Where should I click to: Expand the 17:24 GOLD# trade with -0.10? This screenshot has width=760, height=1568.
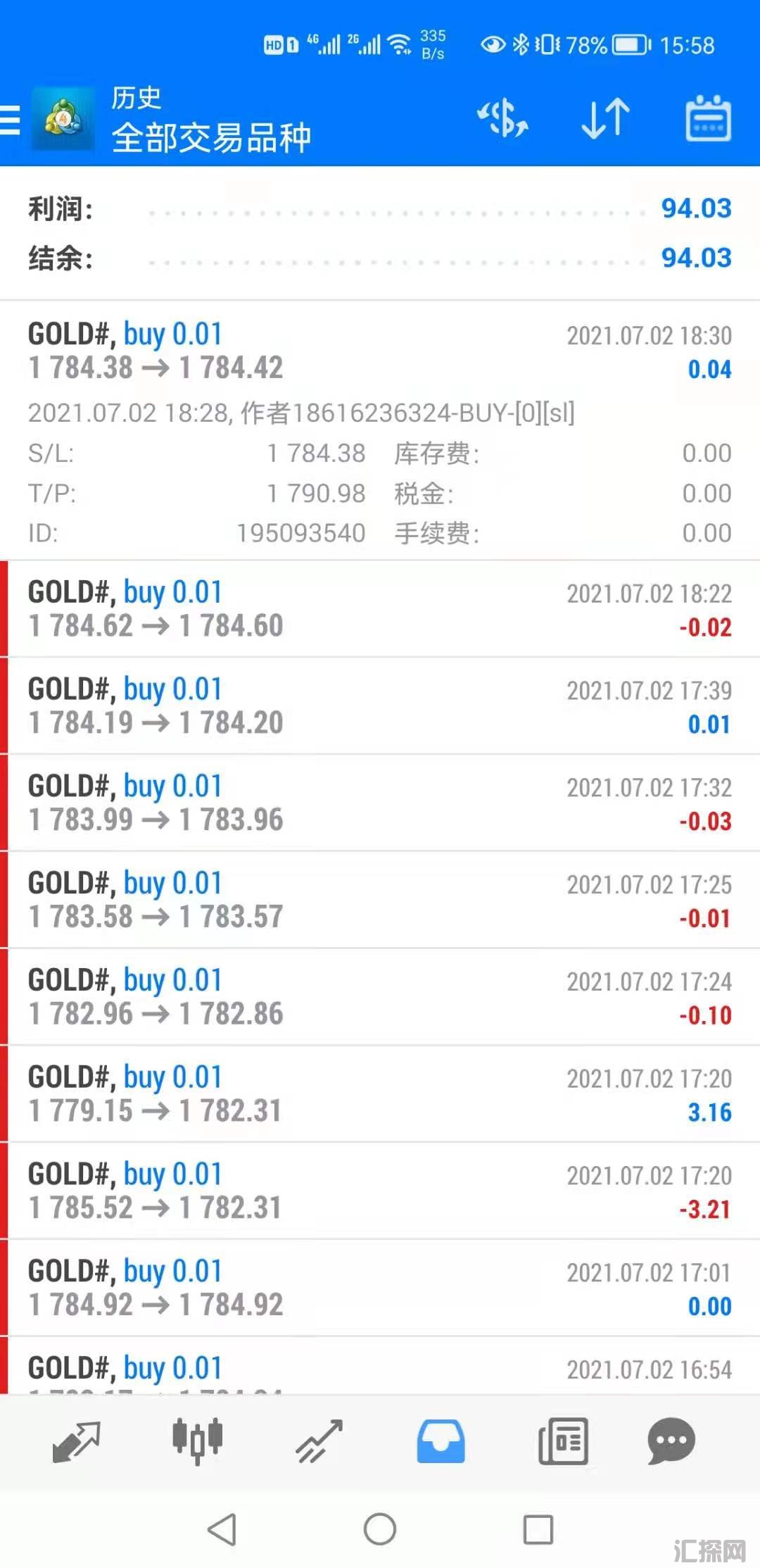click(x=380, y=998)
